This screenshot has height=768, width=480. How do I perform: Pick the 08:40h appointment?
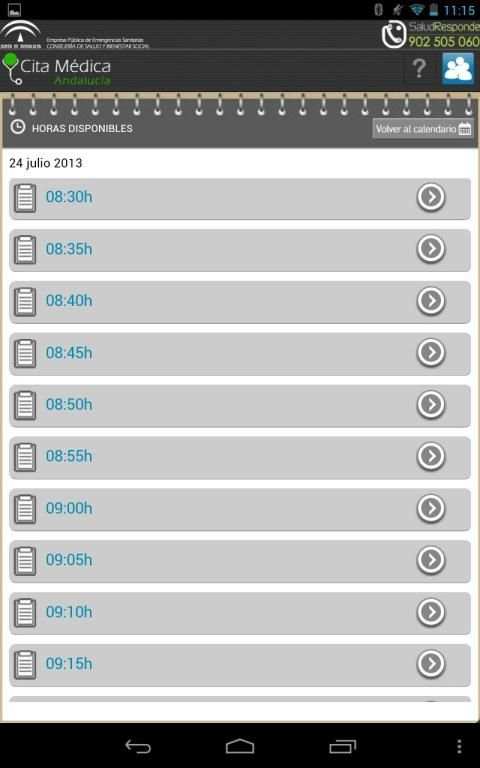click(x=240, y=302)
